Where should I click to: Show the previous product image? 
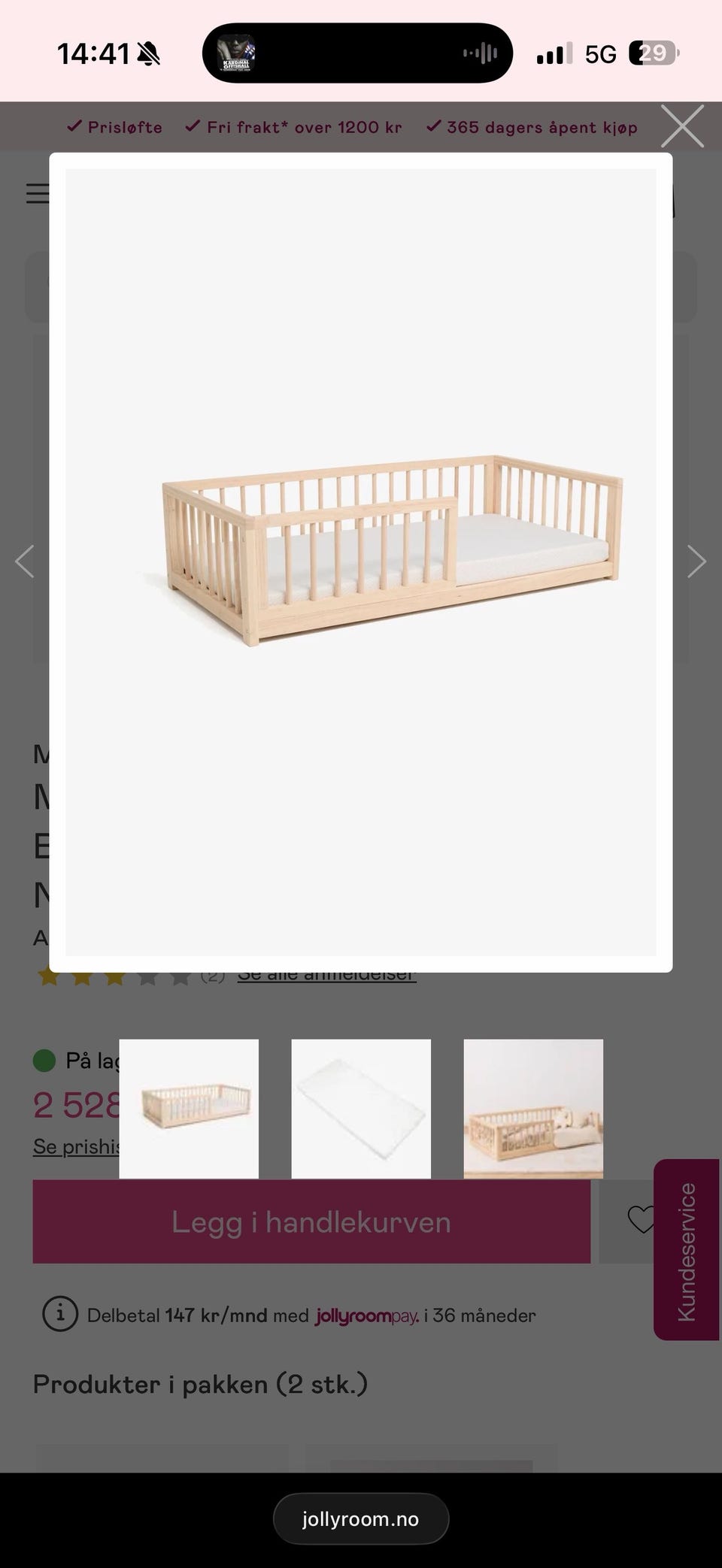[x=25, y=561]
